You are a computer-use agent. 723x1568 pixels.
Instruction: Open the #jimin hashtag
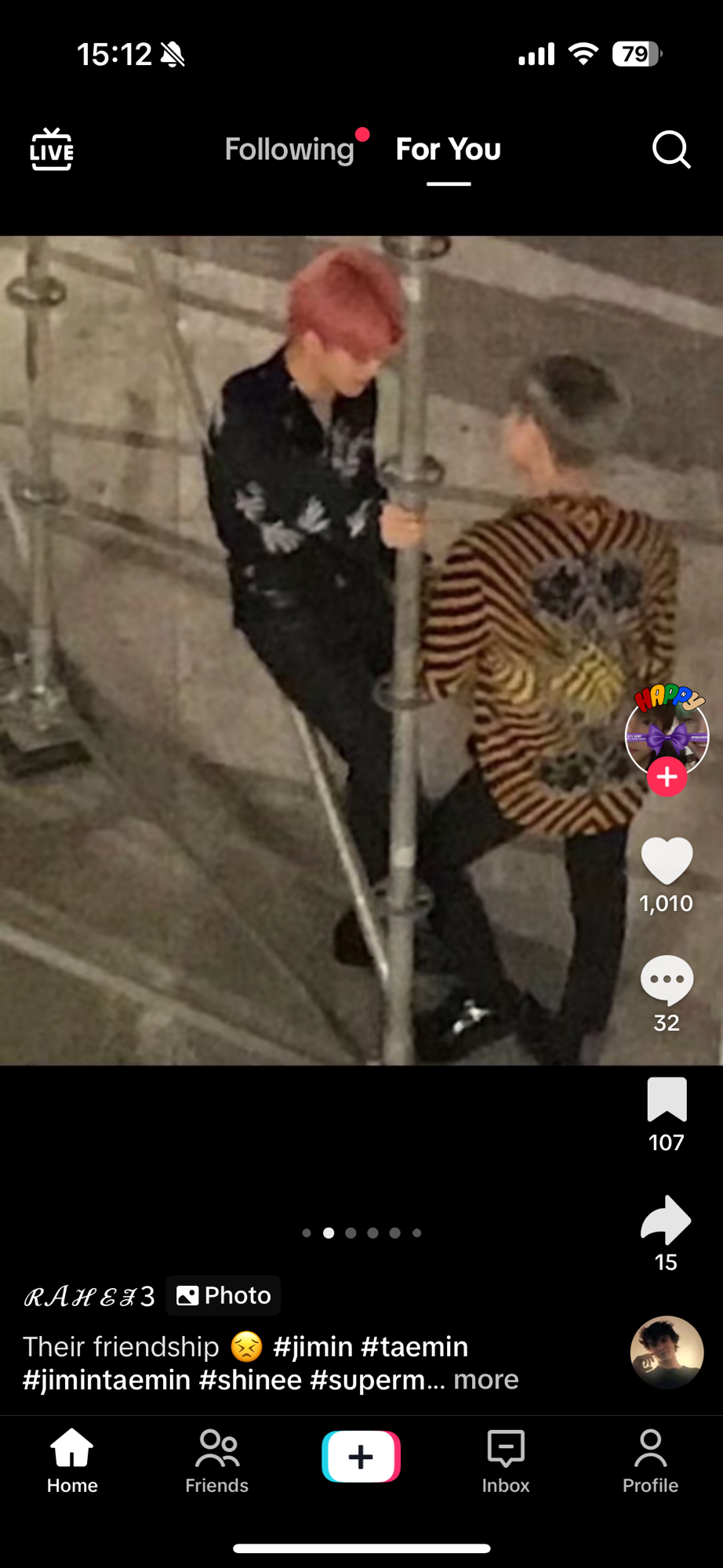[313, 1346]
